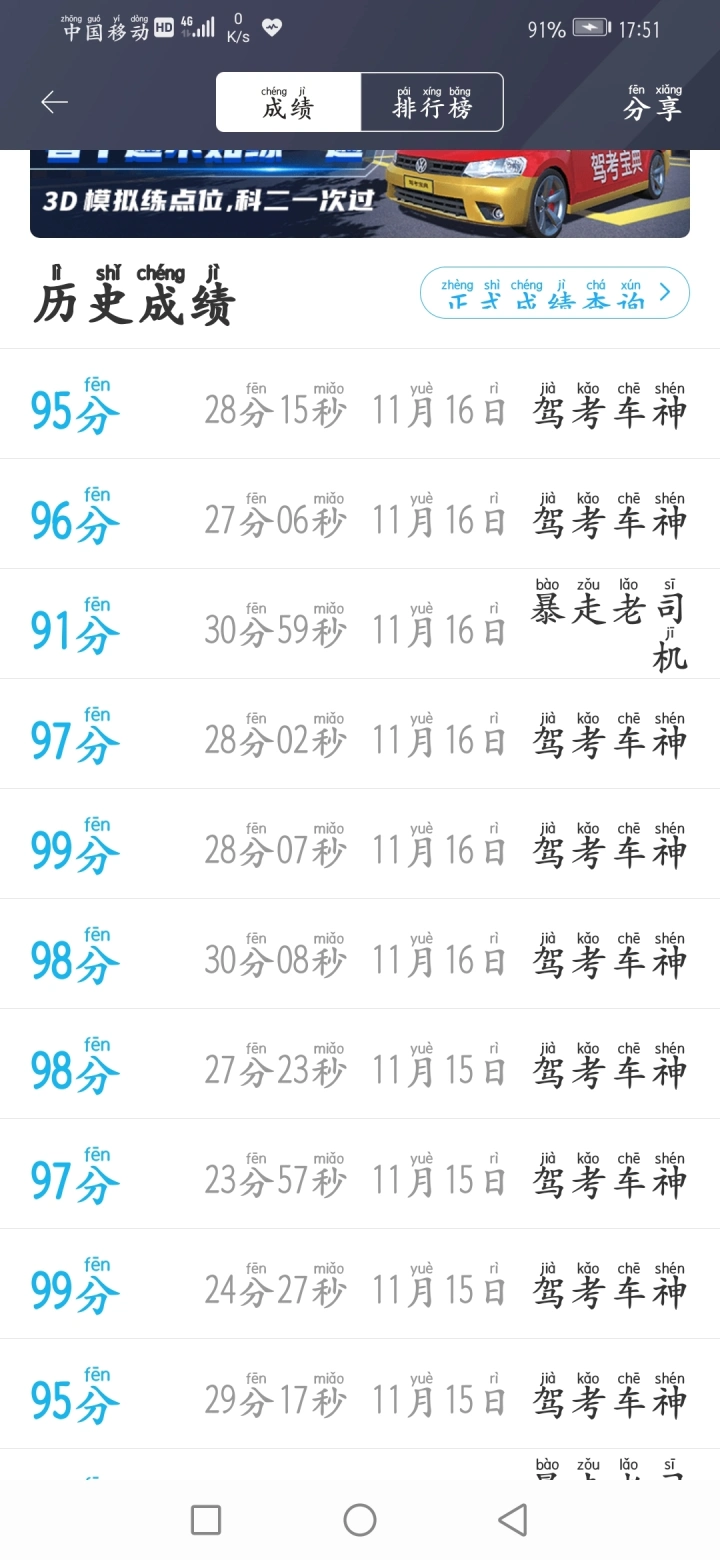The width and height of the screenshot is (720, 1560).
Task: Open the 98分 30分08秒 record
Action: 360,954
